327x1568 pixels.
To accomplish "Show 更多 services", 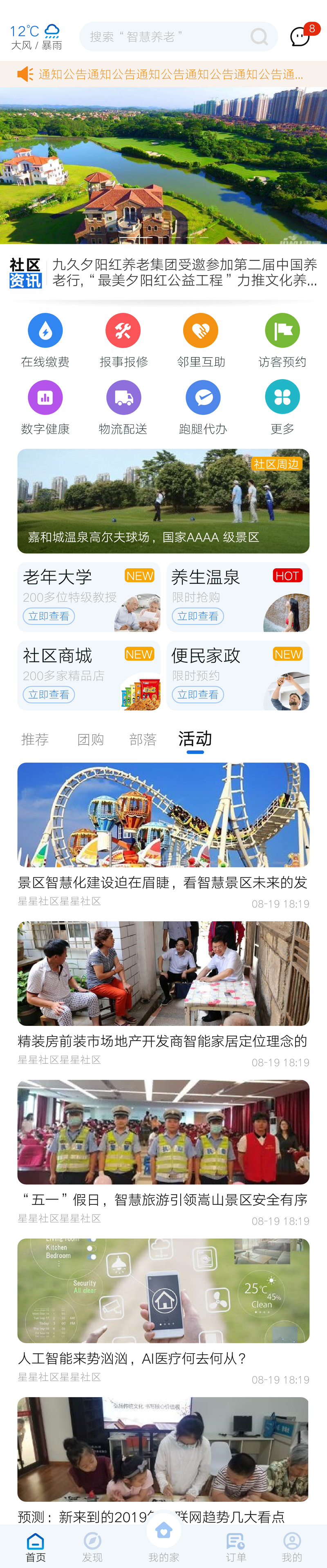I will click(x=282, y=407).
